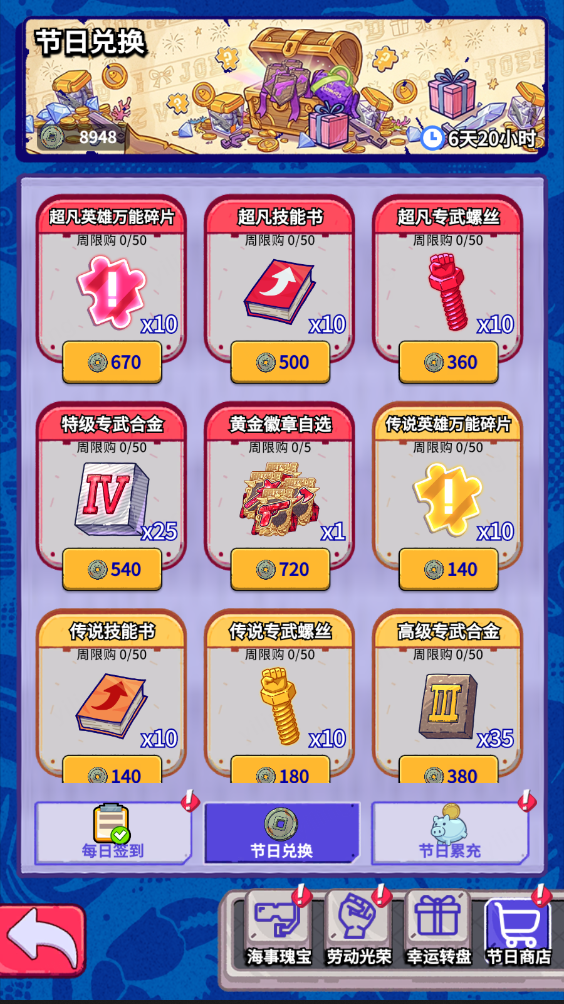Image resolution: width=564 pixels, height=1004 pixels.
Task: Open the 节日商店 shop
Action: point(518,928)
